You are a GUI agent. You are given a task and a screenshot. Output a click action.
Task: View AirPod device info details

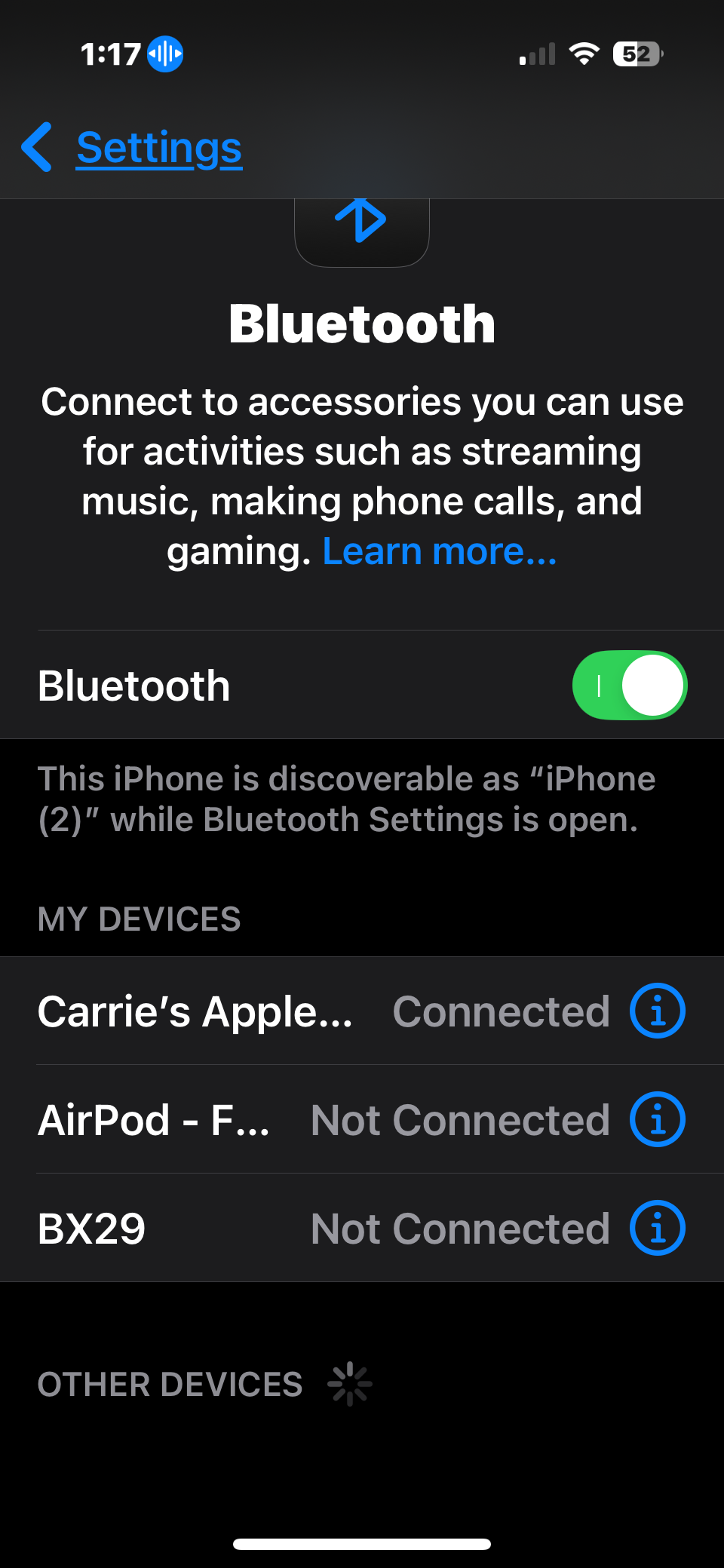(x=657, y=1120)
